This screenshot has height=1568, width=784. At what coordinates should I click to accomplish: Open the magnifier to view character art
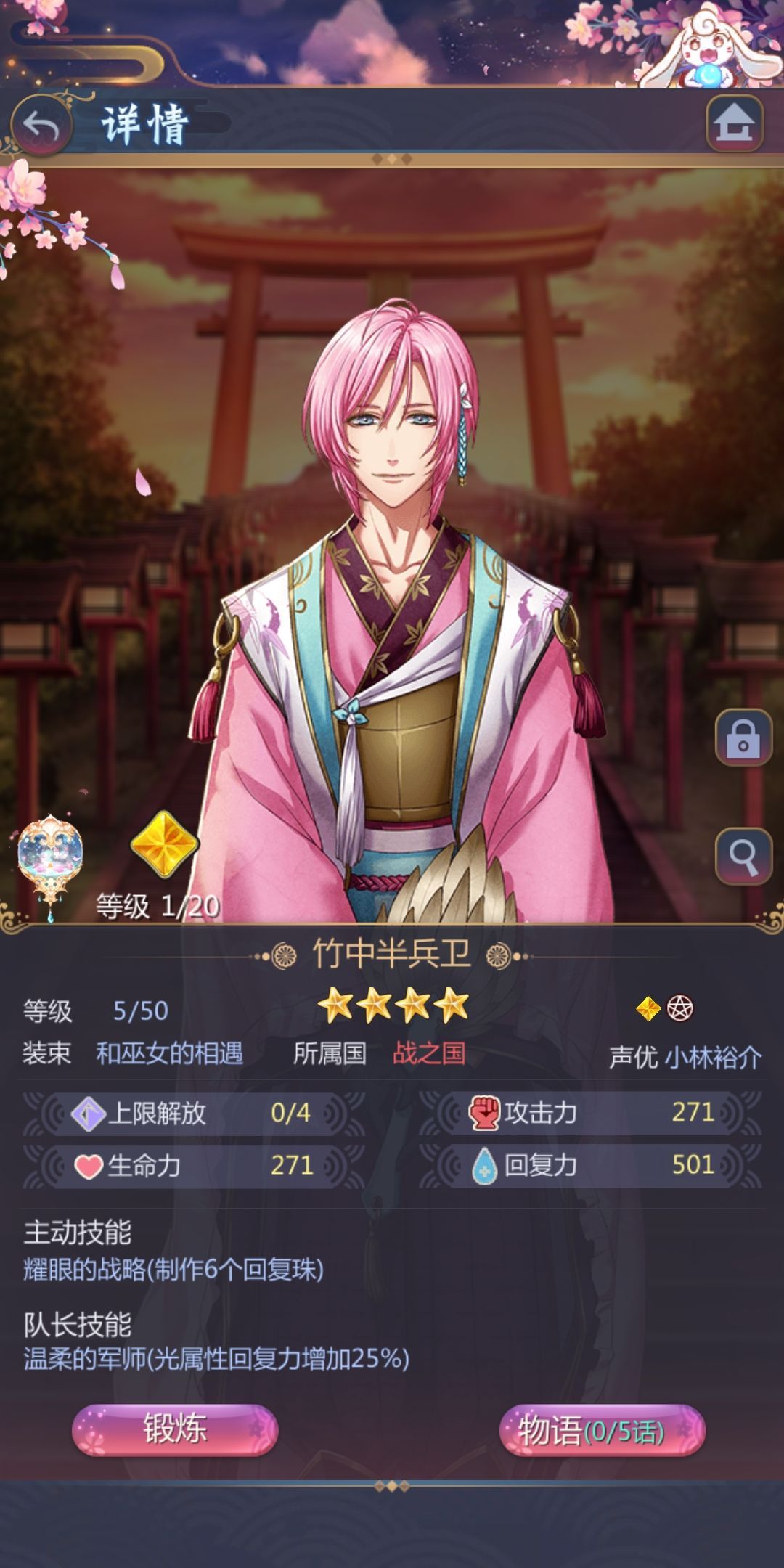[743, 856]
